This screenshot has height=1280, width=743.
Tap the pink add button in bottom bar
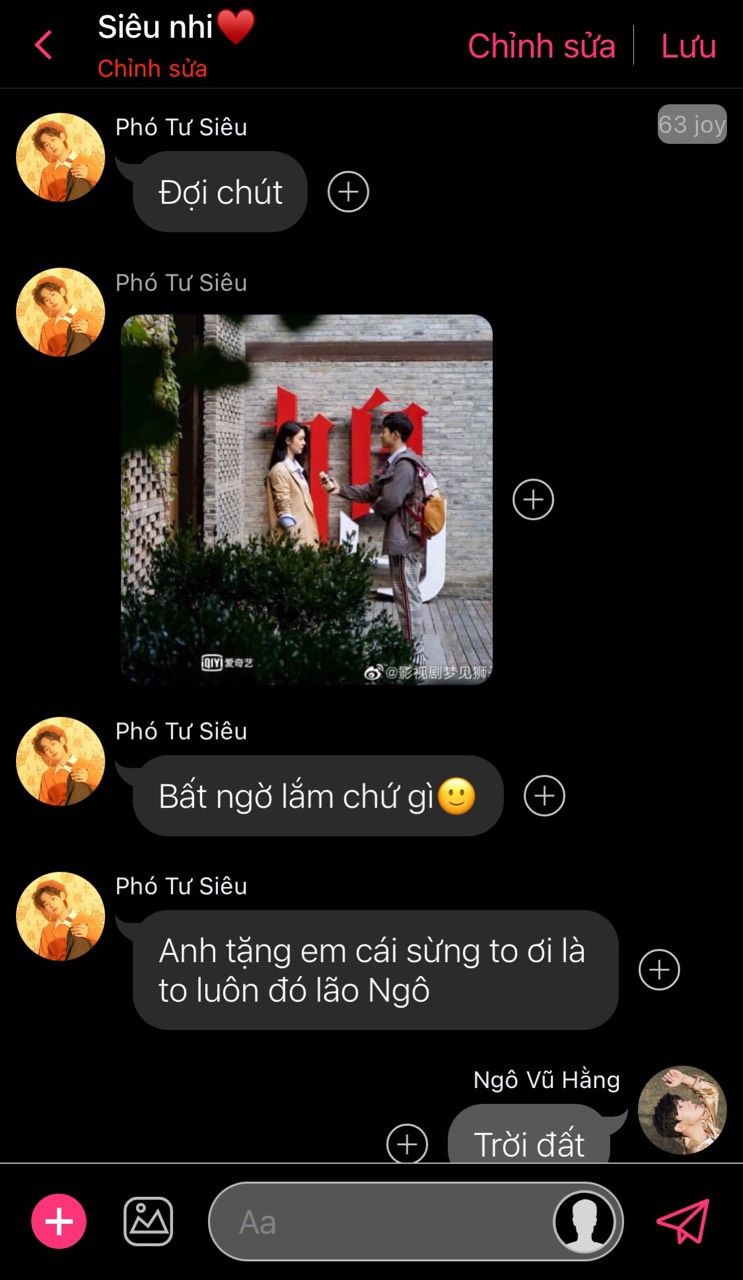click(59, 1222)
